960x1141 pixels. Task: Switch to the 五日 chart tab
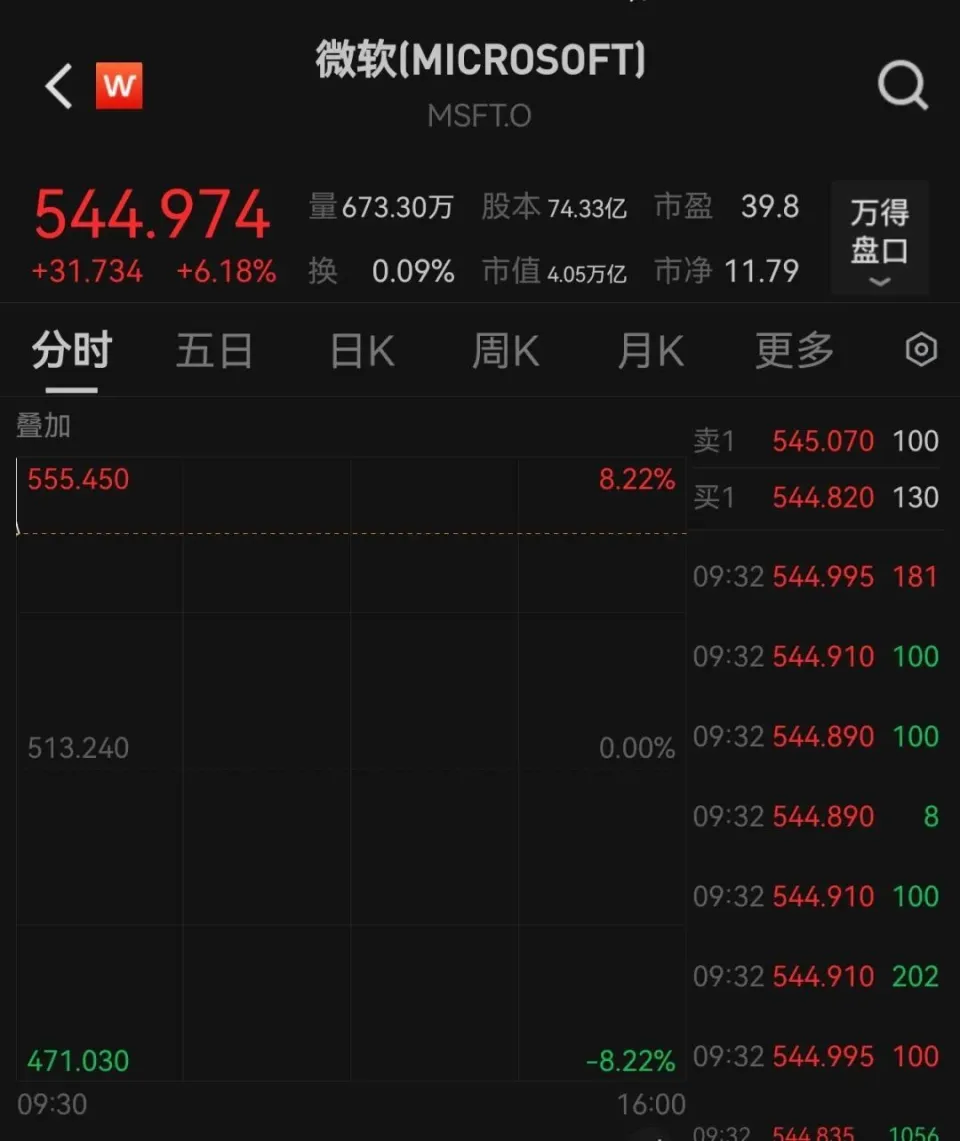pos(214,351)
